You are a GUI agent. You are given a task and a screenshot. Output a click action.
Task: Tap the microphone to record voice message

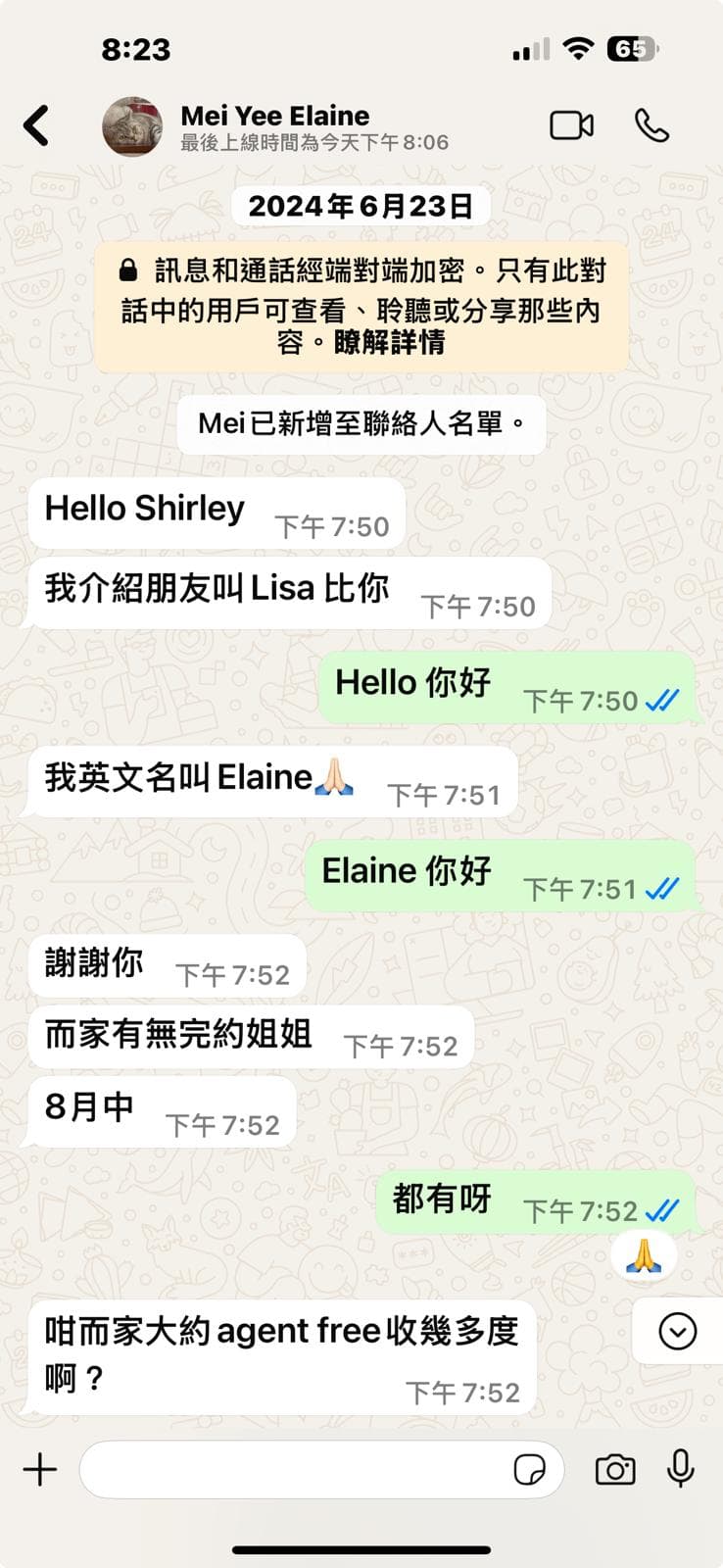click(680, 1469)
